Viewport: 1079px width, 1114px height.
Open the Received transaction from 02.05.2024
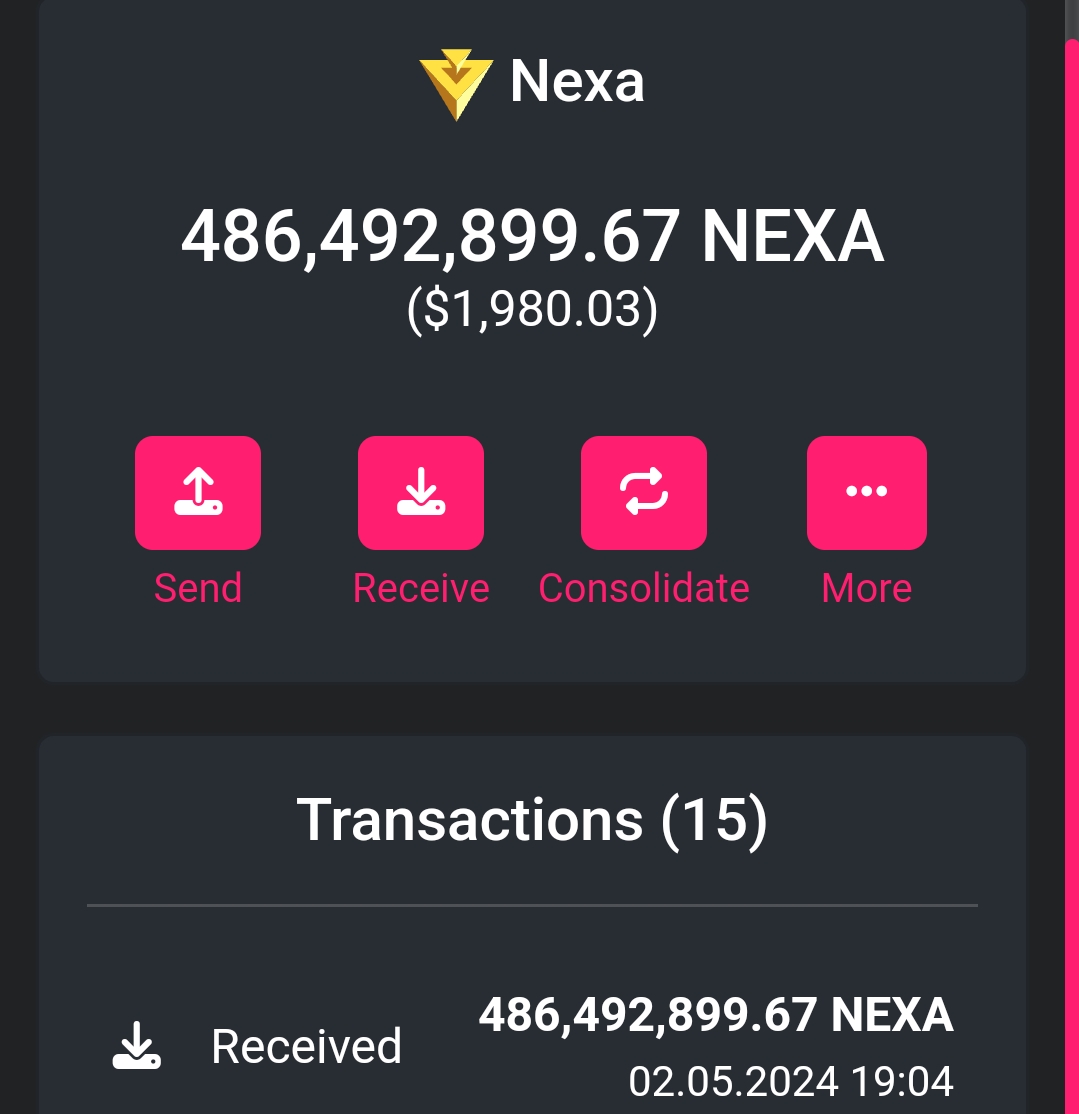(x=532, y=1046)
